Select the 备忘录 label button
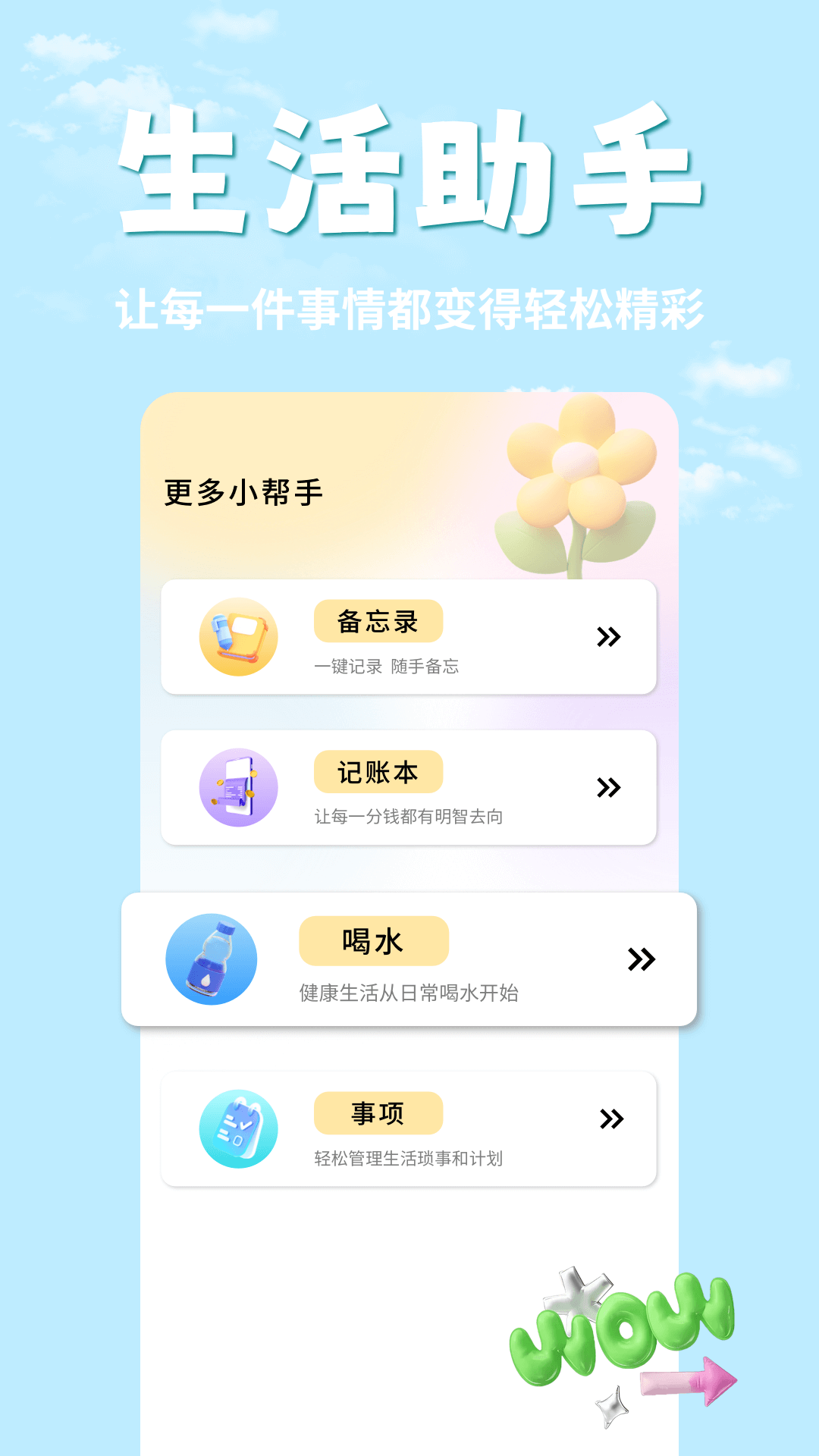Screen dimensions: 819x1456 pos(377,620)
